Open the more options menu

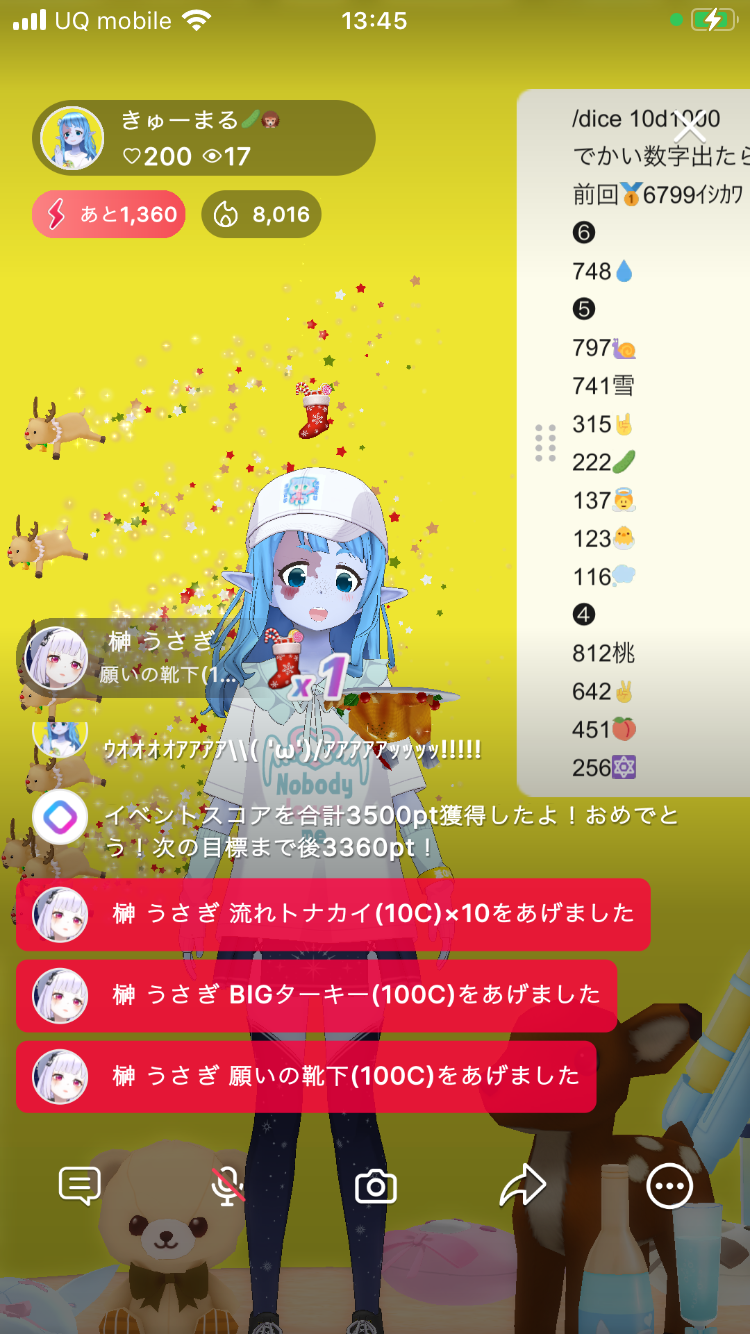point(669,1187)
